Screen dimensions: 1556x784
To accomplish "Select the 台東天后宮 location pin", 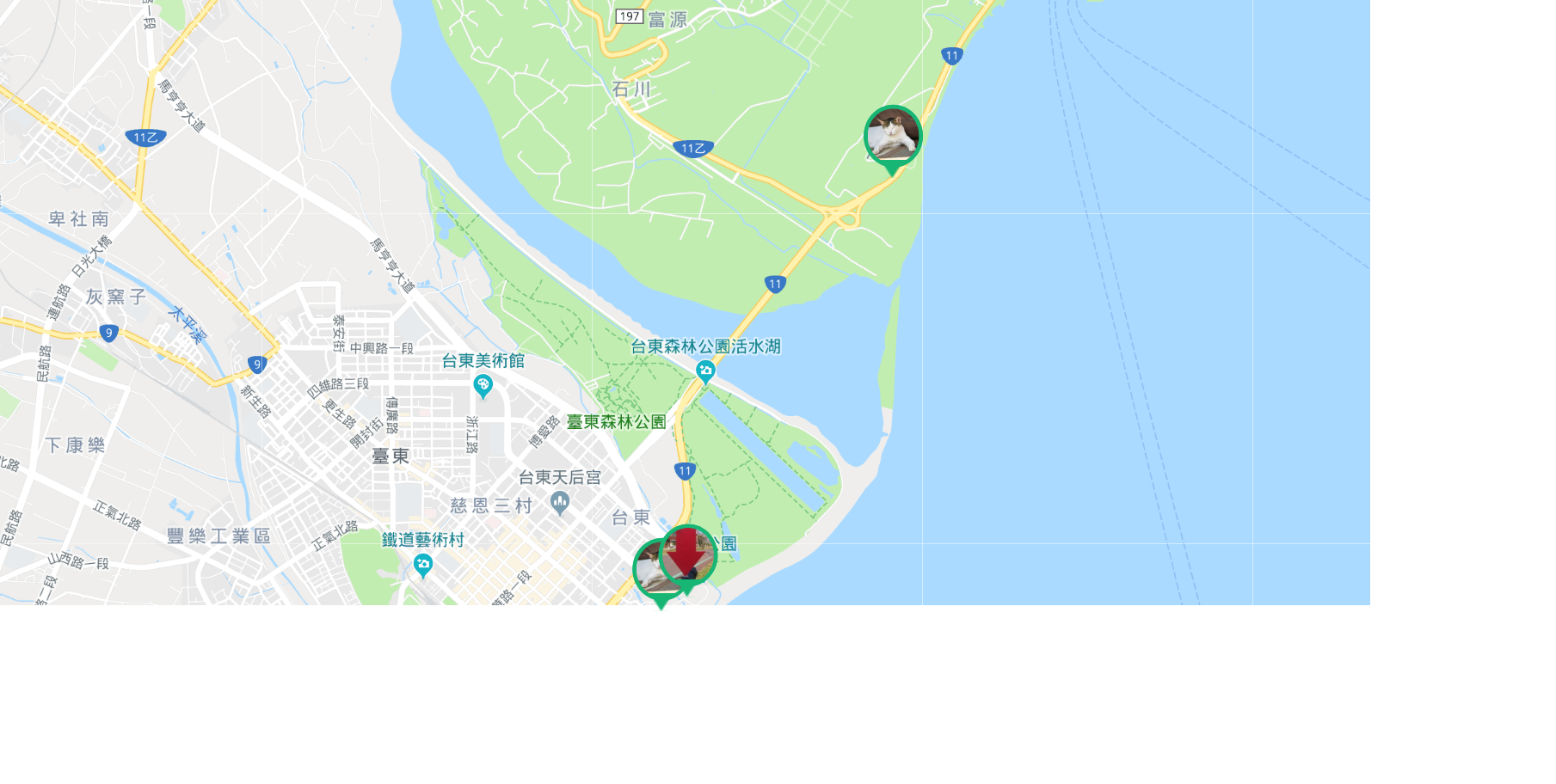I will click(560, 502).
